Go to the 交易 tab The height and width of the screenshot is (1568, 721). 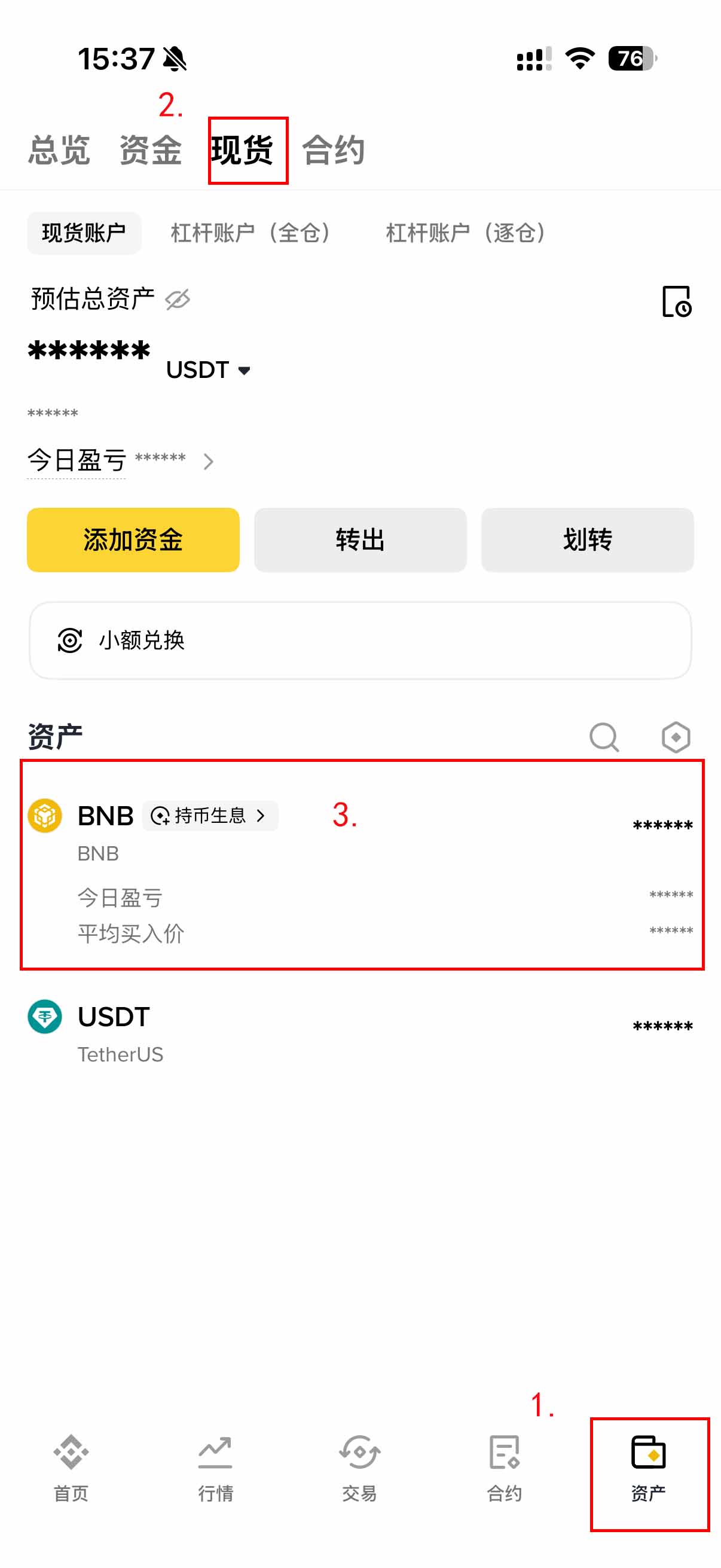click(x=359, y=1467)
